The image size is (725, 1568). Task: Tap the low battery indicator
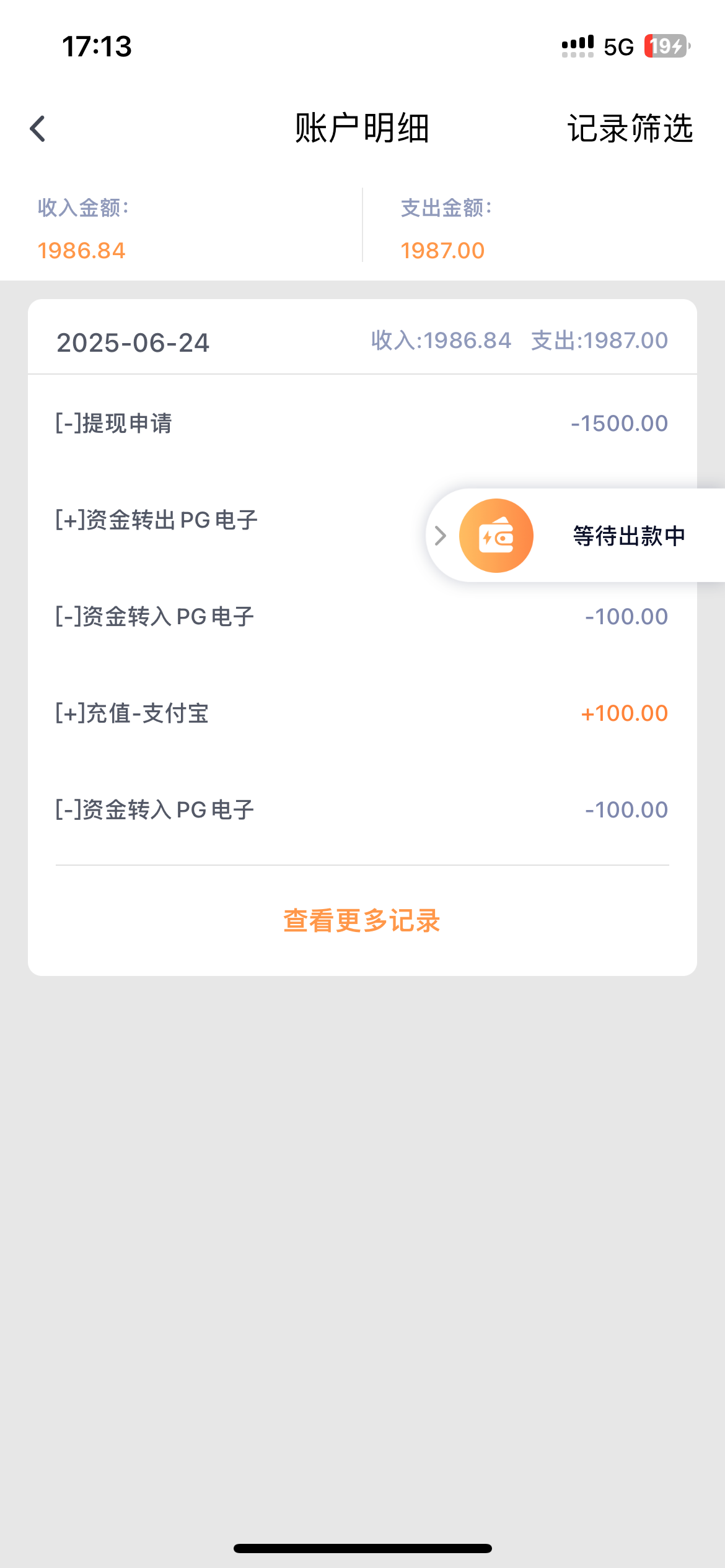[666, 45]
